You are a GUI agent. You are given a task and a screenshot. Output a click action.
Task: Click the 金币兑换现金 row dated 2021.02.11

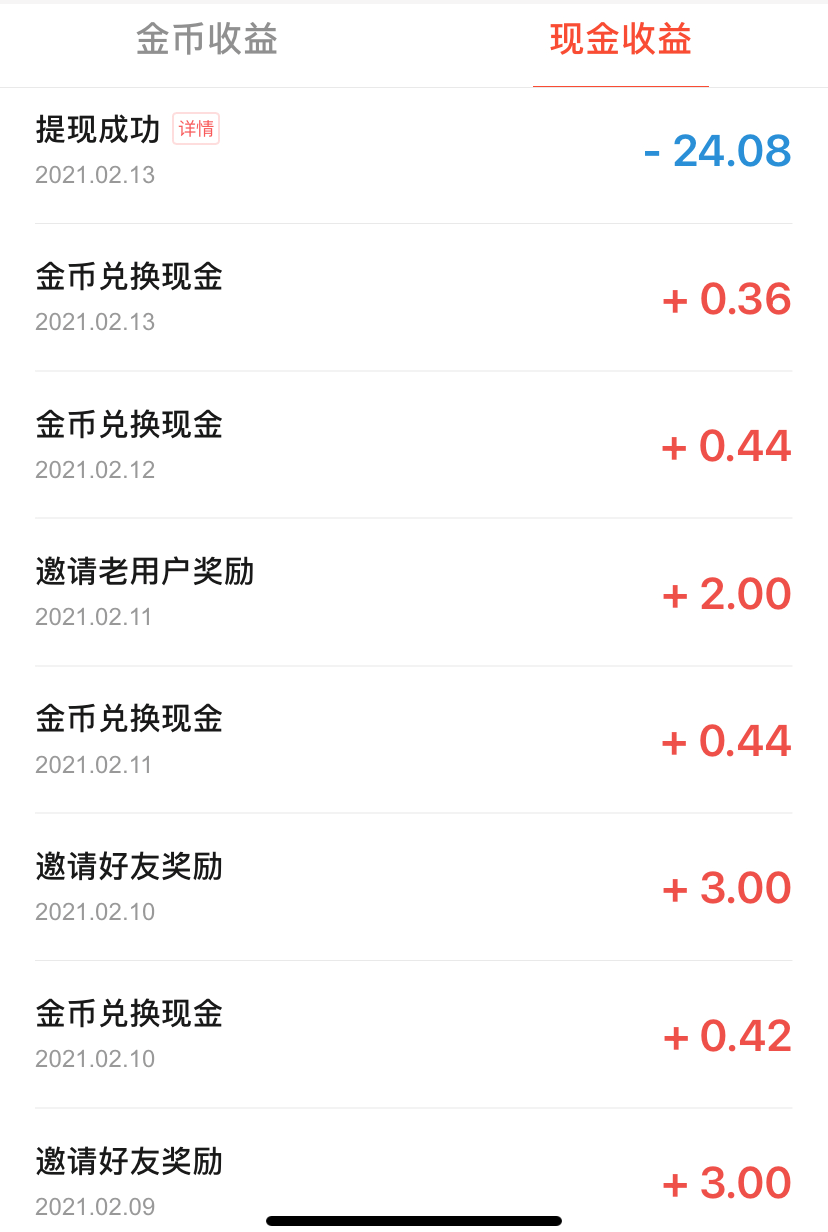pyautogui.click(x=128, y=719)
